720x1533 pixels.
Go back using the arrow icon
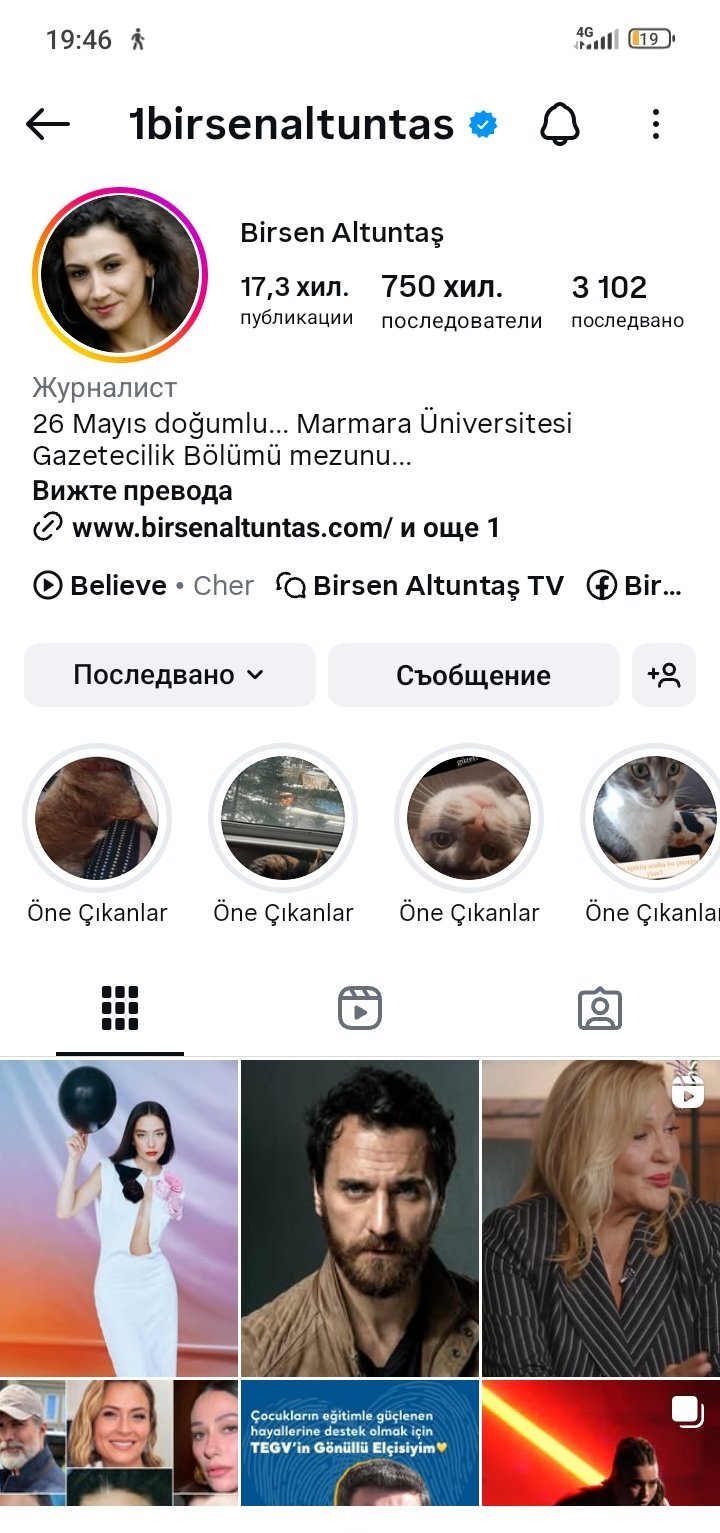pyautogui.click(x=48, y=125)
